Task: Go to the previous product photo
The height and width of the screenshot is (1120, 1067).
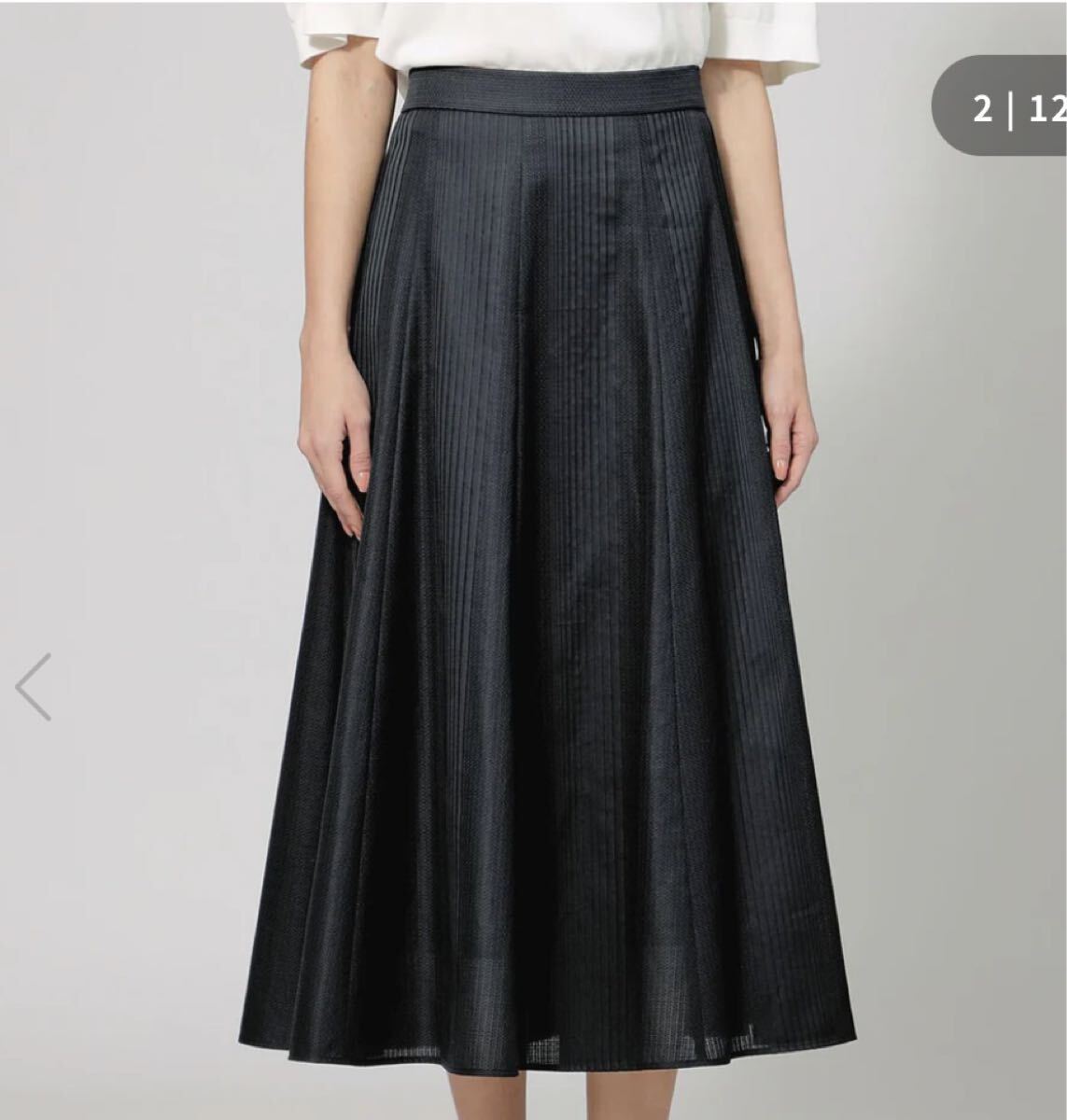Action: pos(34,687)
